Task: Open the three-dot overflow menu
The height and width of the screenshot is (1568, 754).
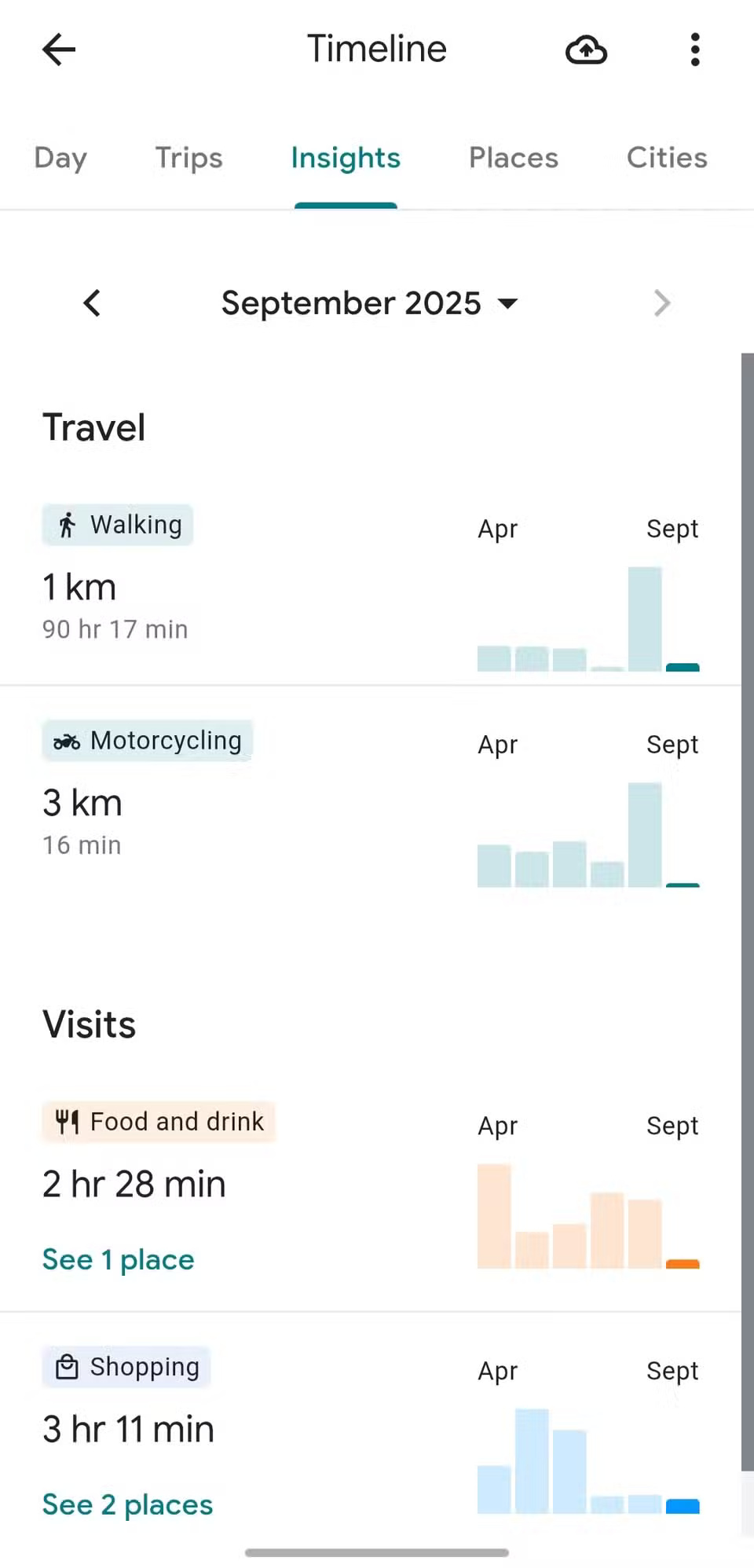Action: 694,49
